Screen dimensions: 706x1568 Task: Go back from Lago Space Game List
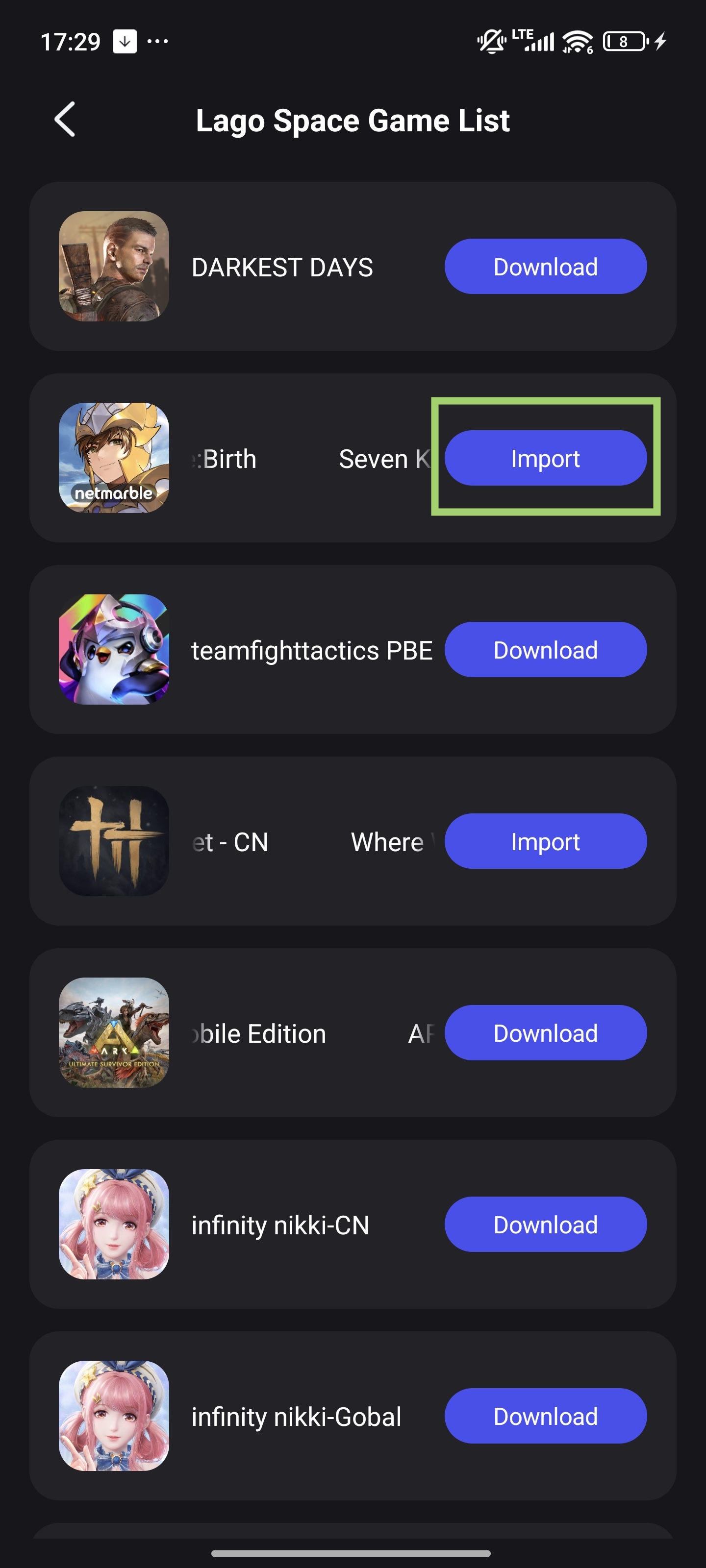(65, 119)
